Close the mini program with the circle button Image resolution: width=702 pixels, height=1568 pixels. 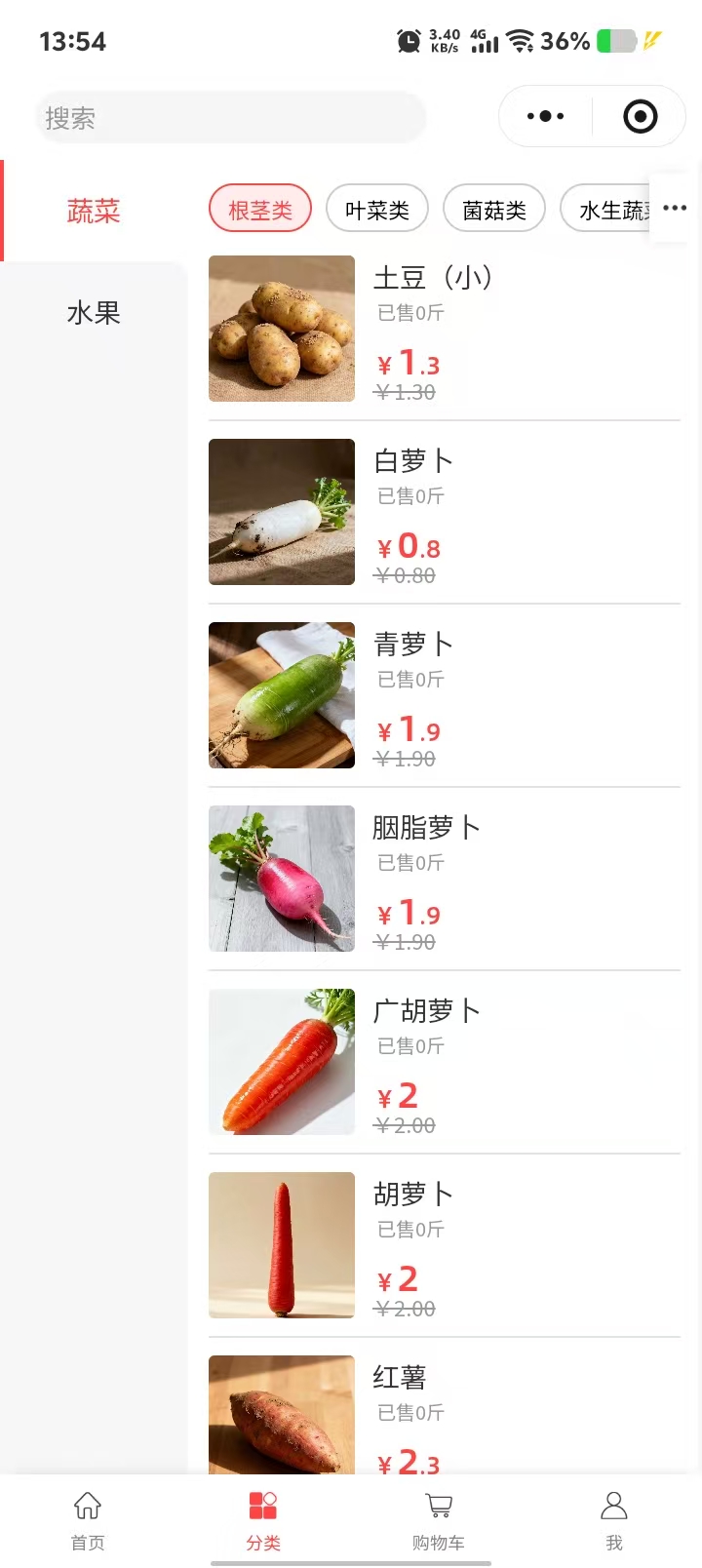(640, 117)
